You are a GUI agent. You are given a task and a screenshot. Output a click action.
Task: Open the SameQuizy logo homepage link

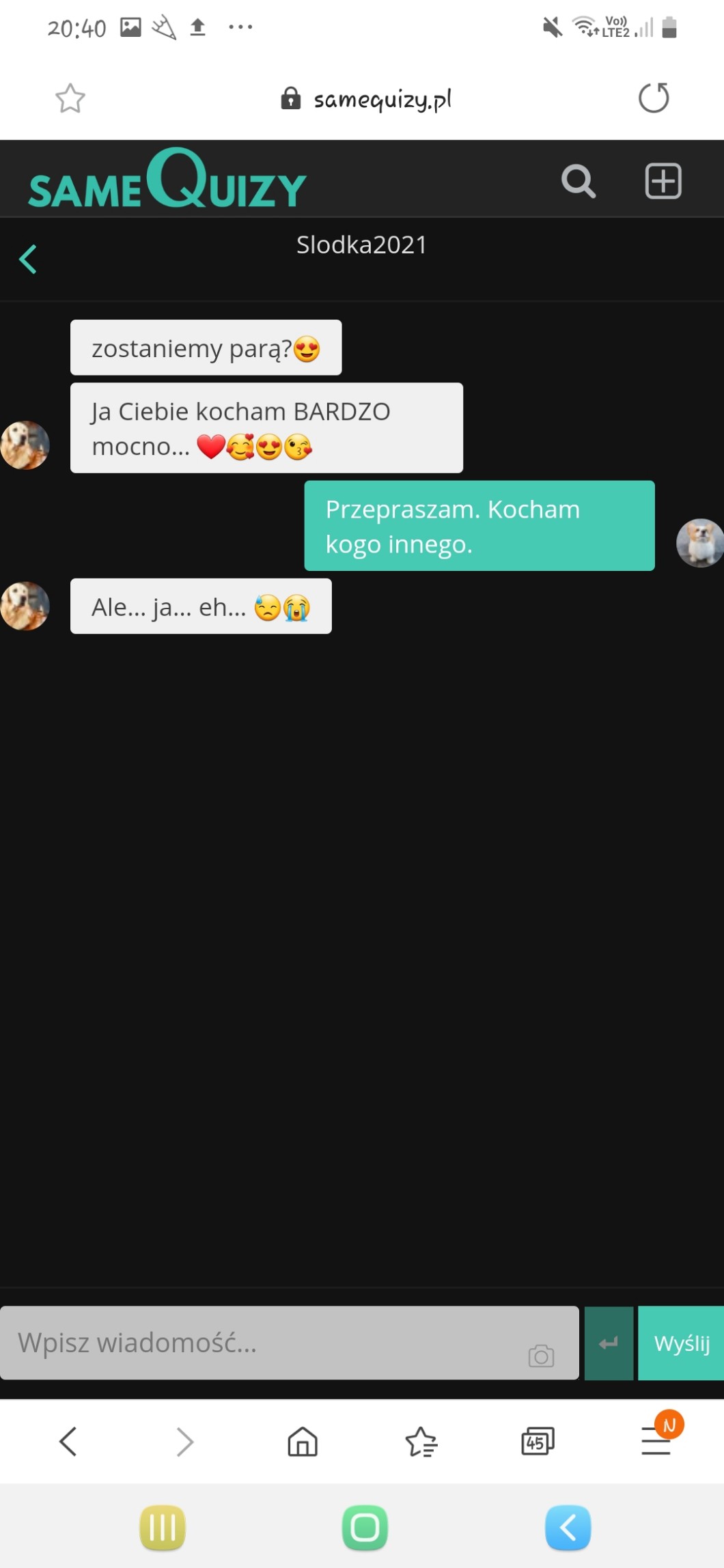[167, 180]
